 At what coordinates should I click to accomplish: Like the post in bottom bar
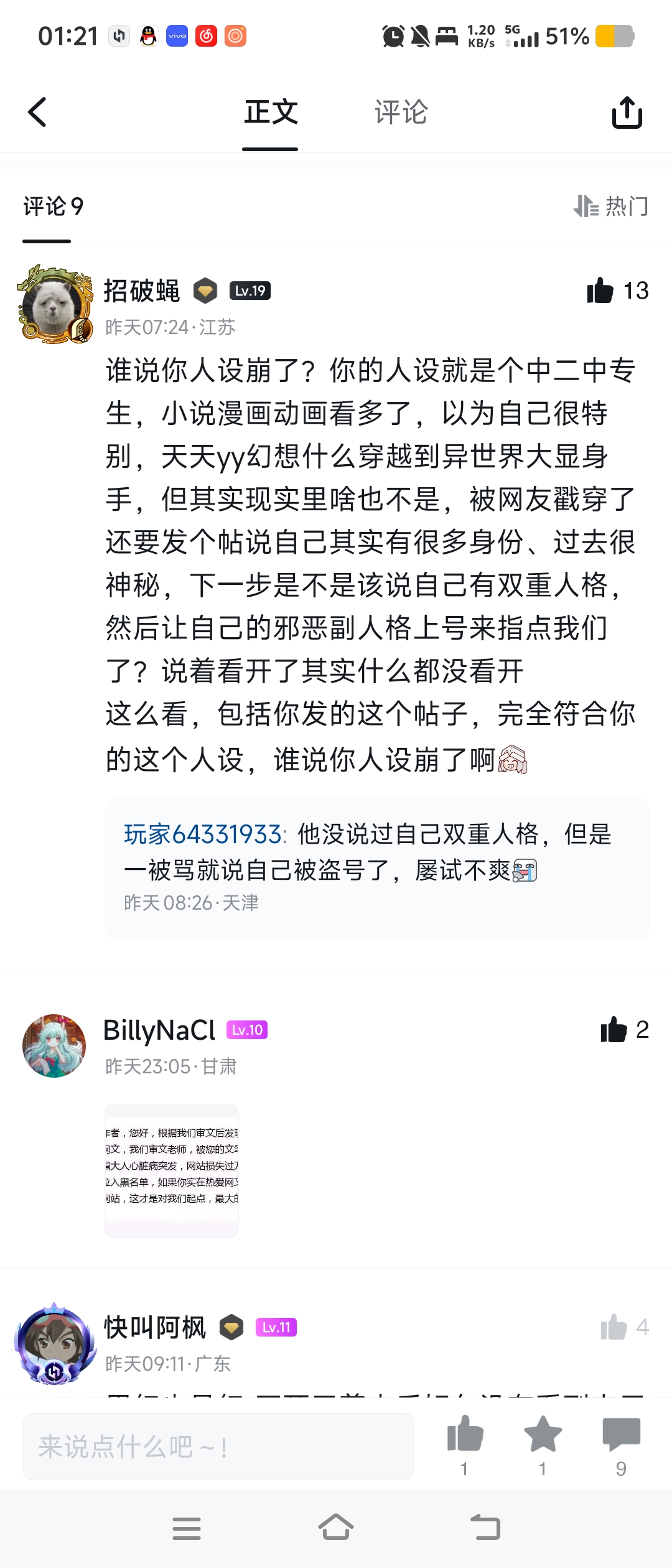coord(465,1434)
